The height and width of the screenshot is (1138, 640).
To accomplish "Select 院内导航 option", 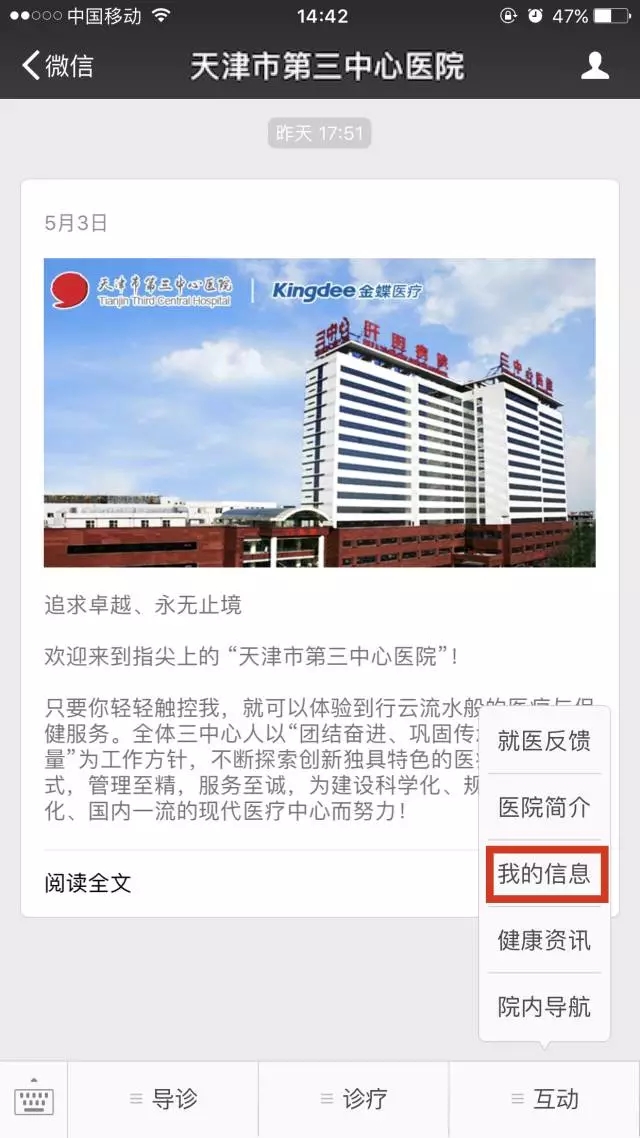I will click(x=544, y=1006).
